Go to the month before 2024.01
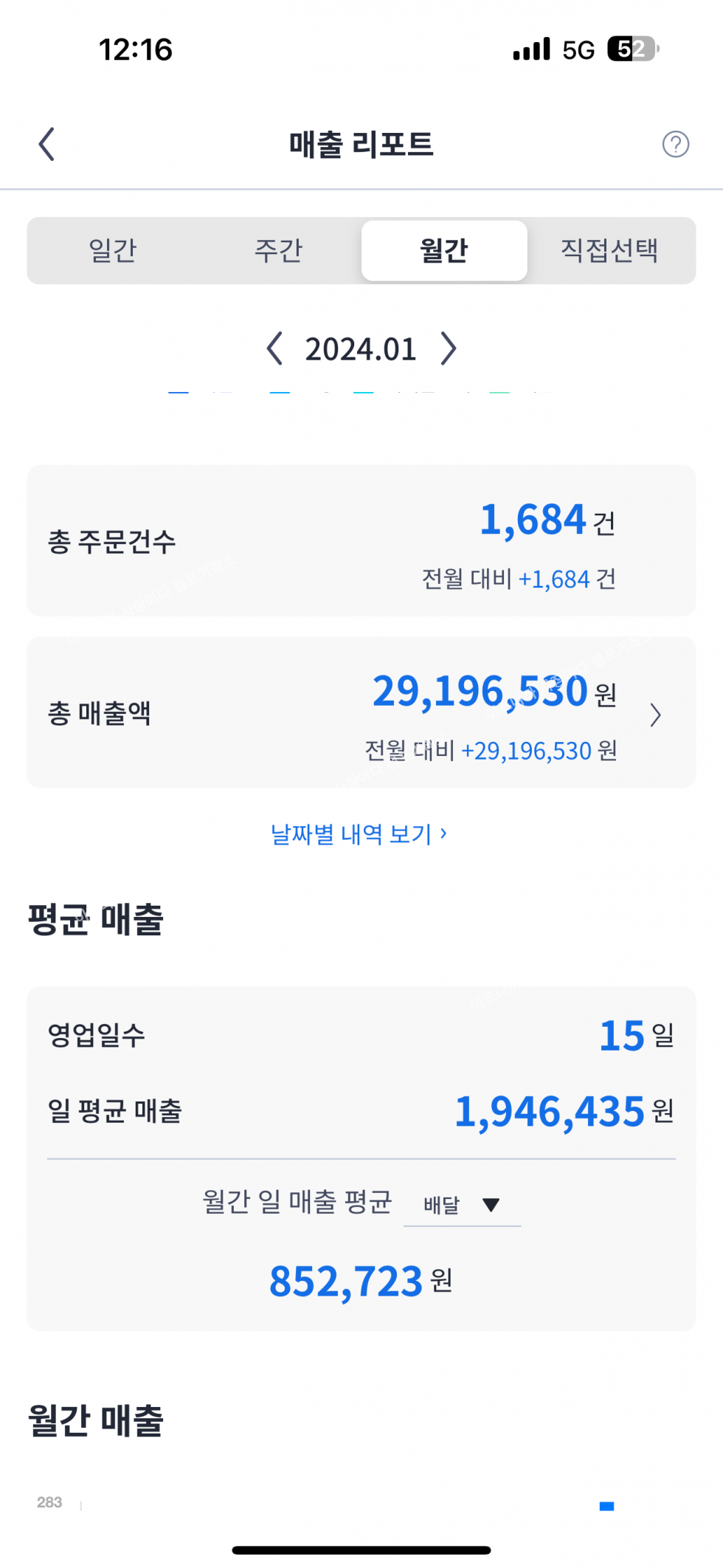The width and height of the screenshot is (723, 1568). 274,348
